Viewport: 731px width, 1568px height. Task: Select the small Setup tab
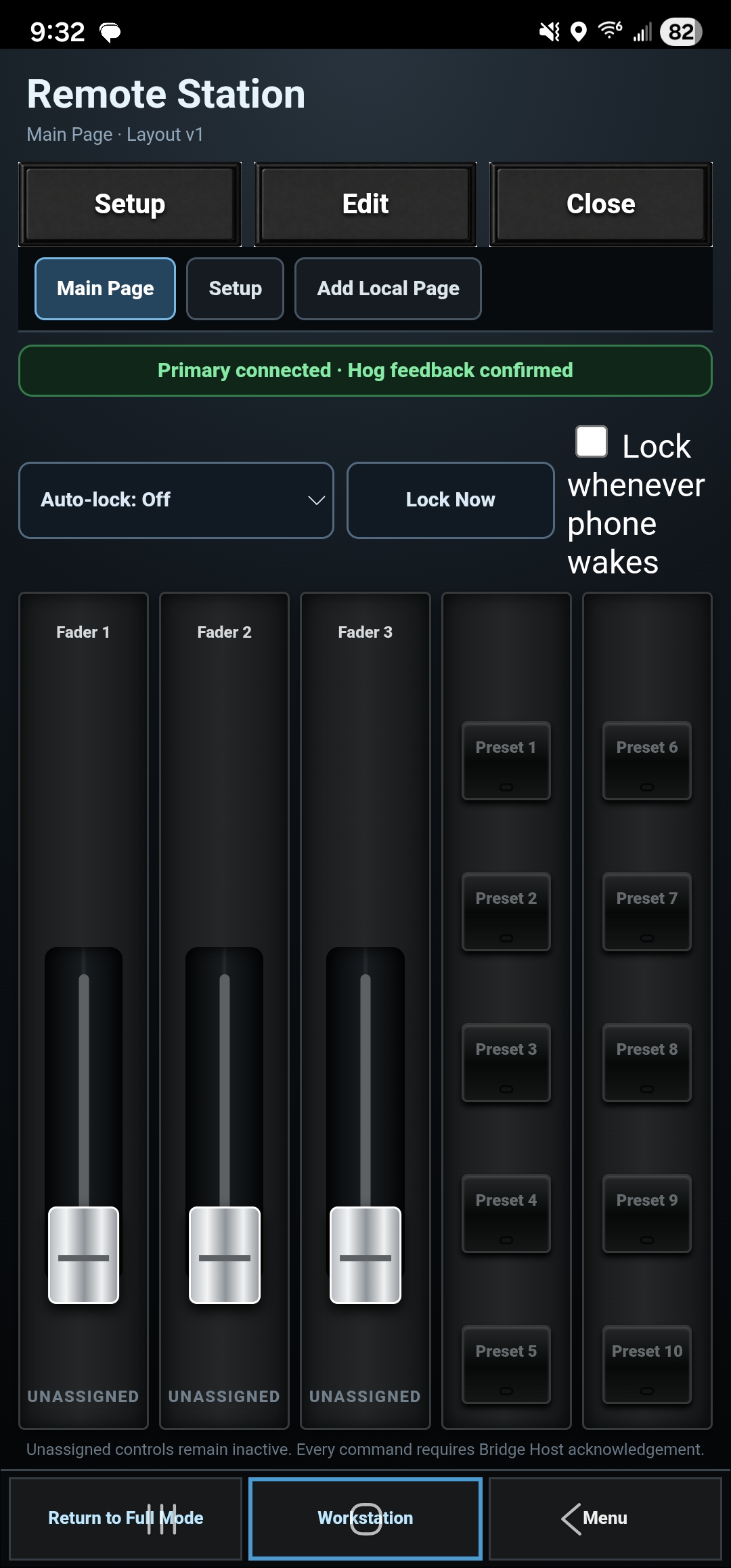[x=235, y=288]
